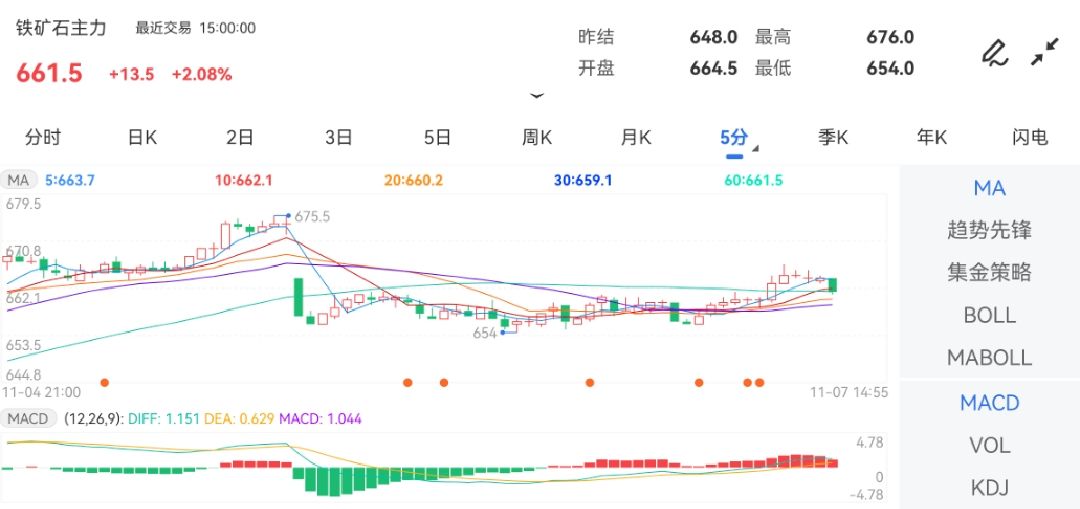Screen dimensions: 1080x509
Task: Open the drawing pen tool
Action: 994,52
